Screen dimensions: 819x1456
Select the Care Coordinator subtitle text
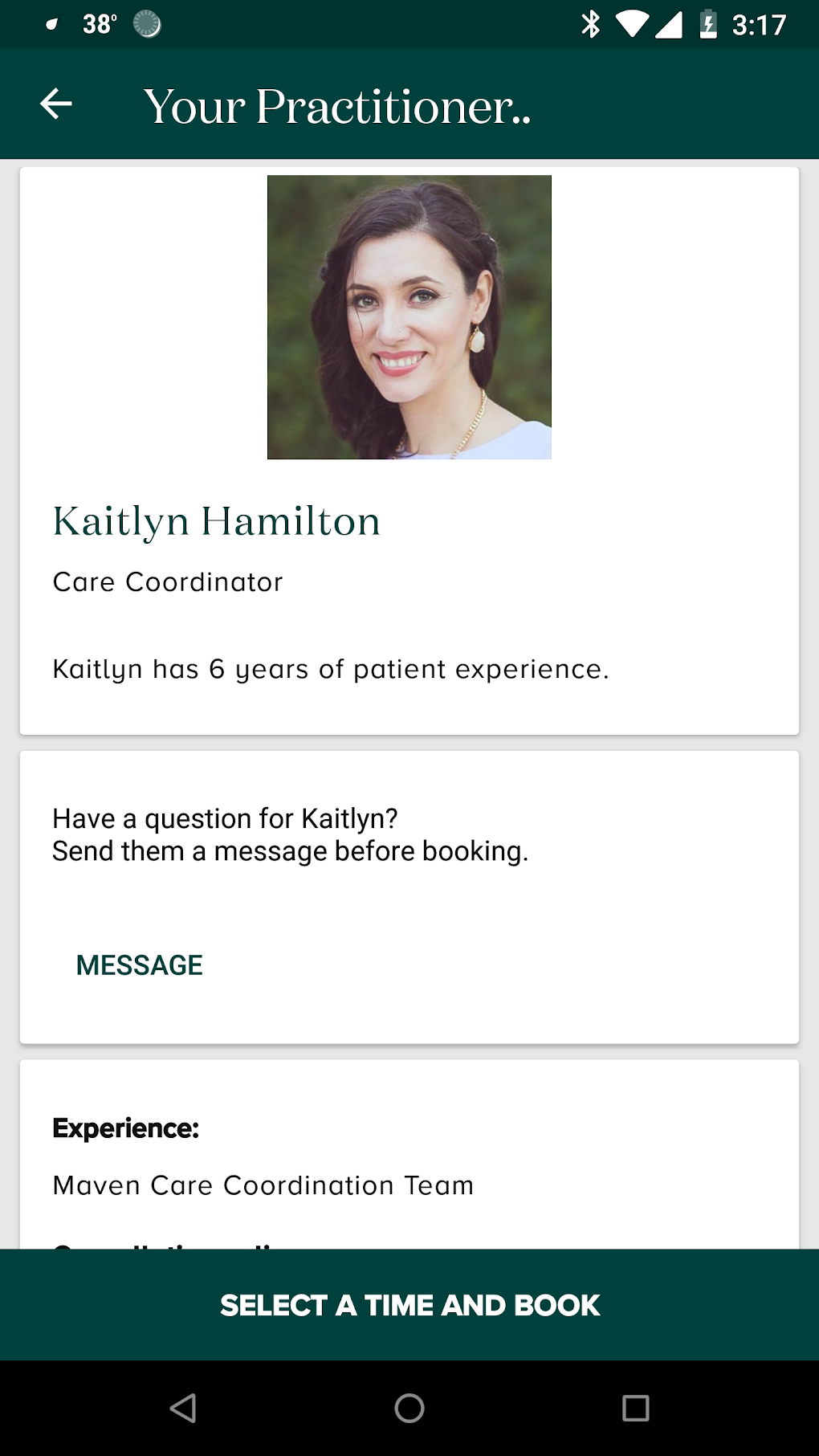(x=168, y=581)
